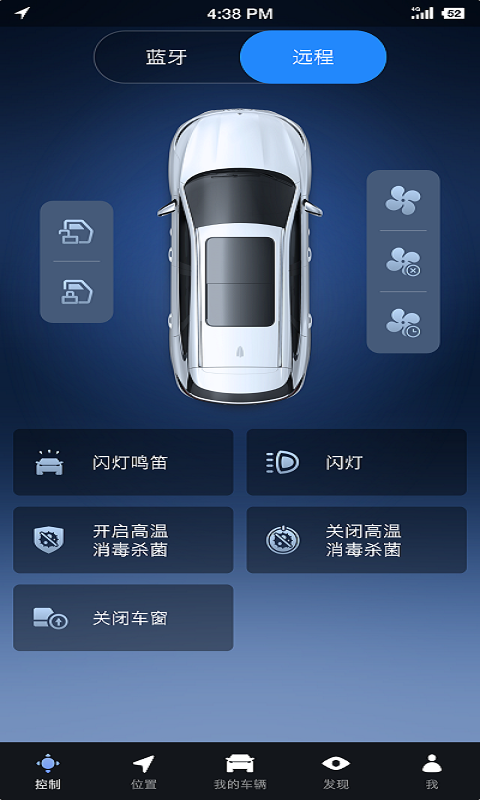Stop with 关闭高温消毒杀菌
Image resolution: width=480 pixels, height=800 pixels.
point(357,540)
